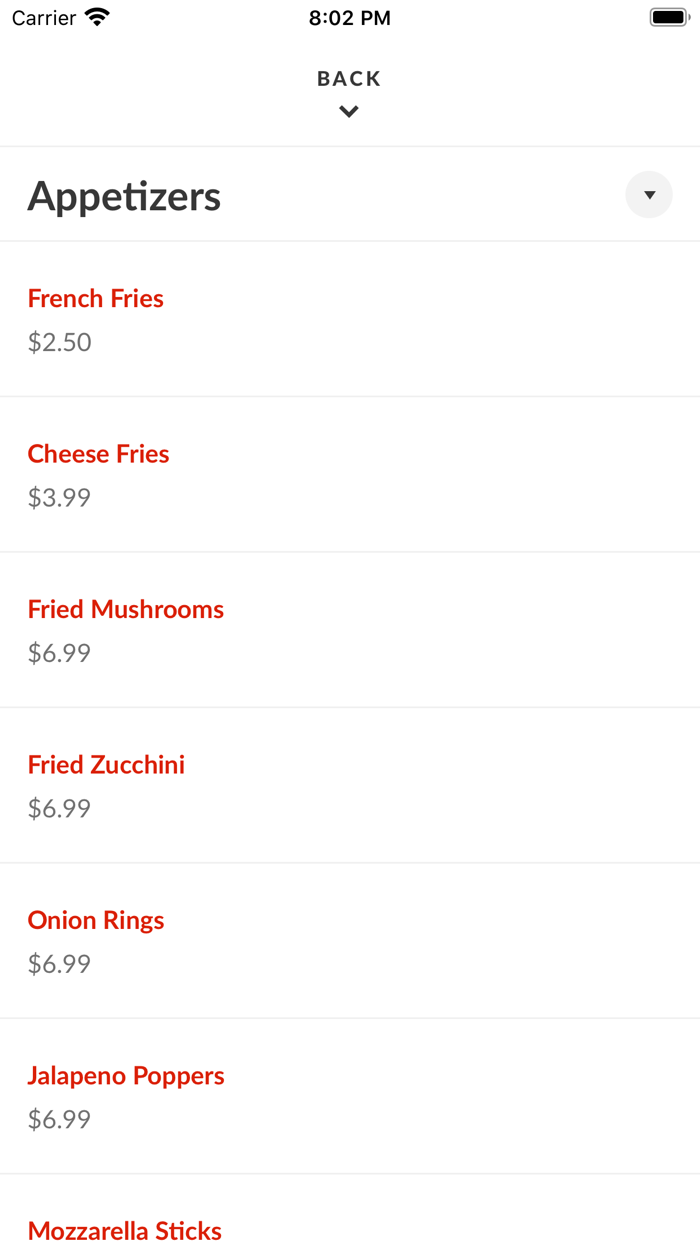700x1244 pixels.
Task: Choose Fried Mushrooms from the menu
Action: pyautogui.click(x=126, y=610)
